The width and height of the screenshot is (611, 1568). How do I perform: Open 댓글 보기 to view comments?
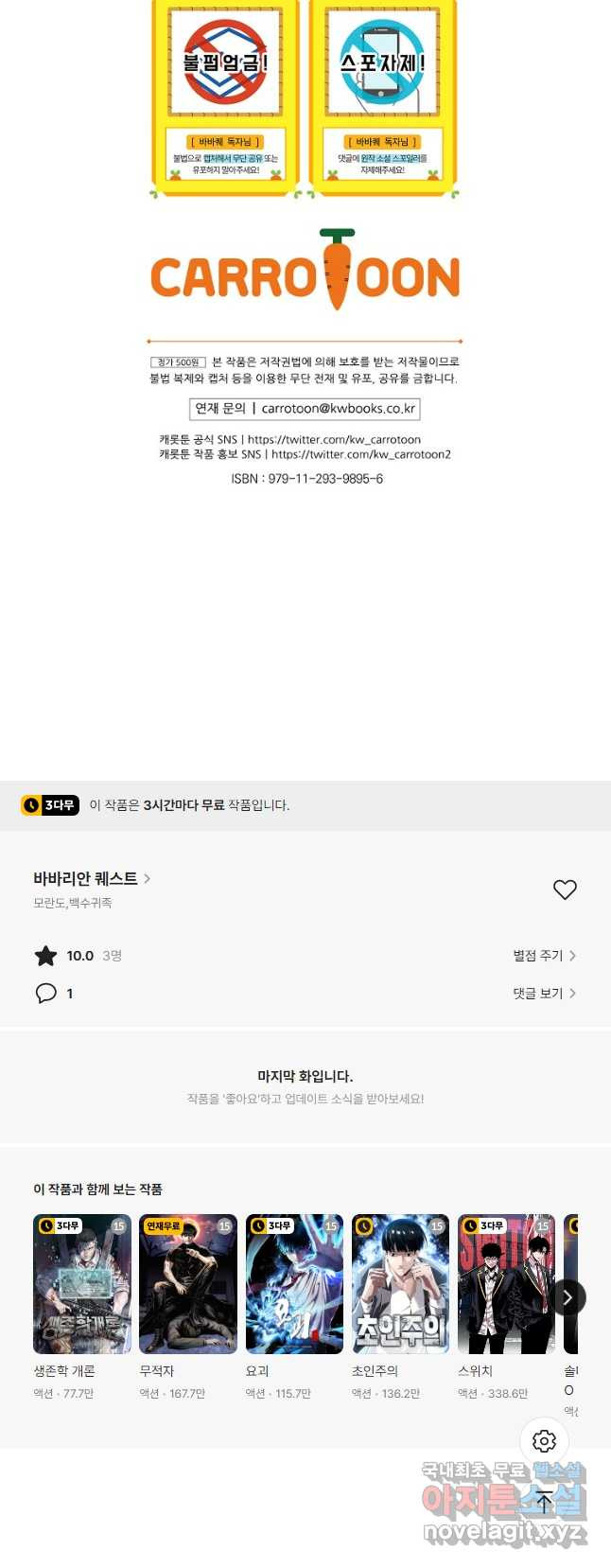544,994
